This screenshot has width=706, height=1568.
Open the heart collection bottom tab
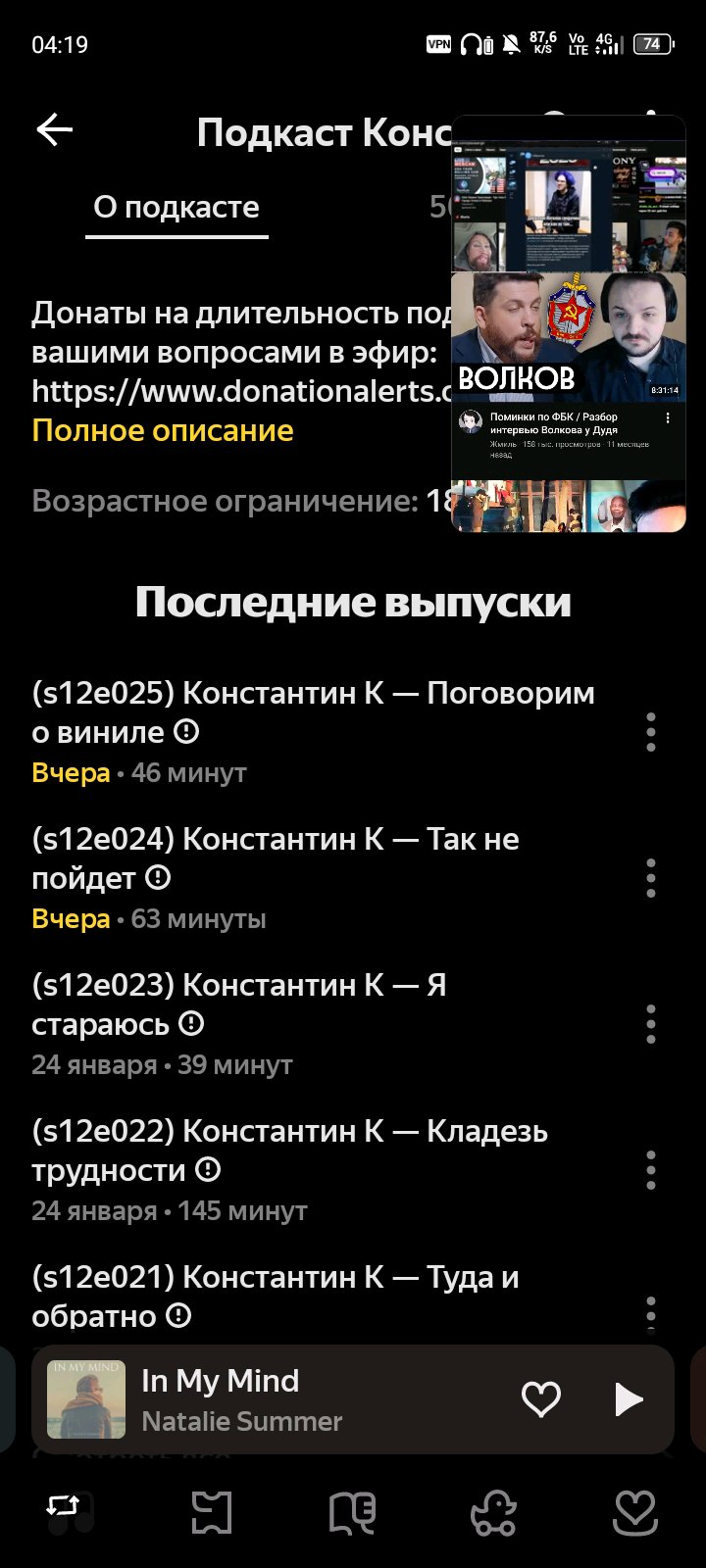coord(634,1513)
